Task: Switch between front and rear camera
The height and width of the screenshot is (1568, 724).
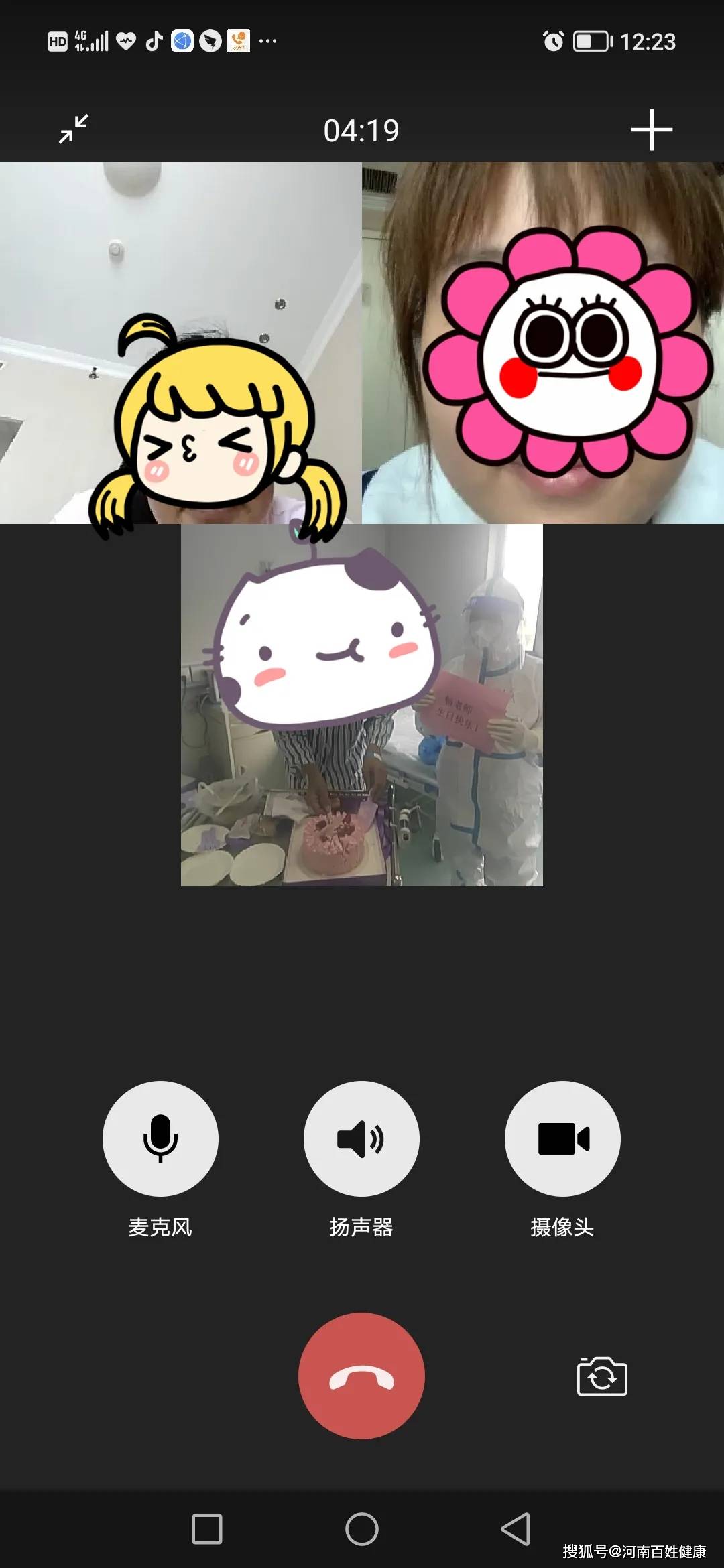Action: (602, 1377)
